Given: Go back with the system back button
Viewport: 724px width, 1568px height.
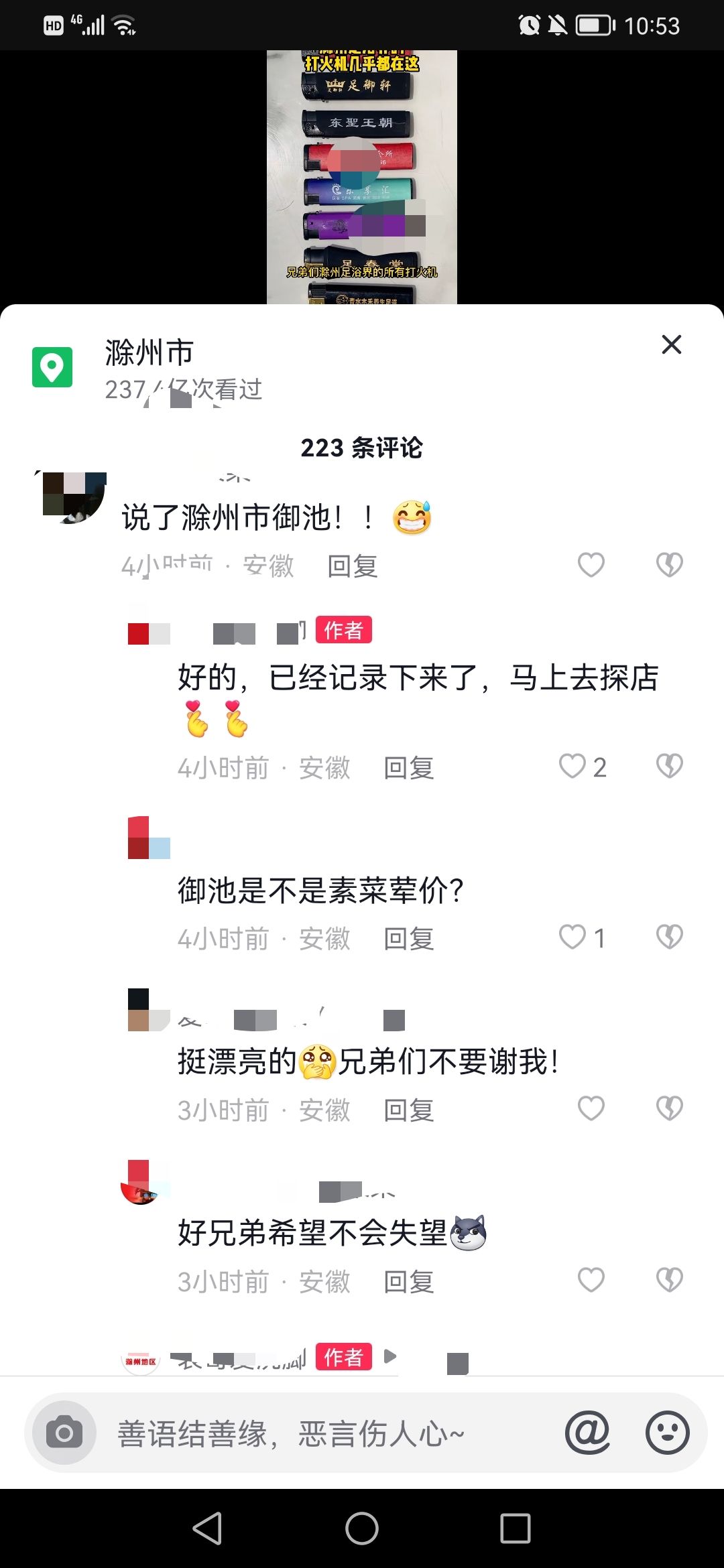Looking at the screenshot, I should (208, 1528).
